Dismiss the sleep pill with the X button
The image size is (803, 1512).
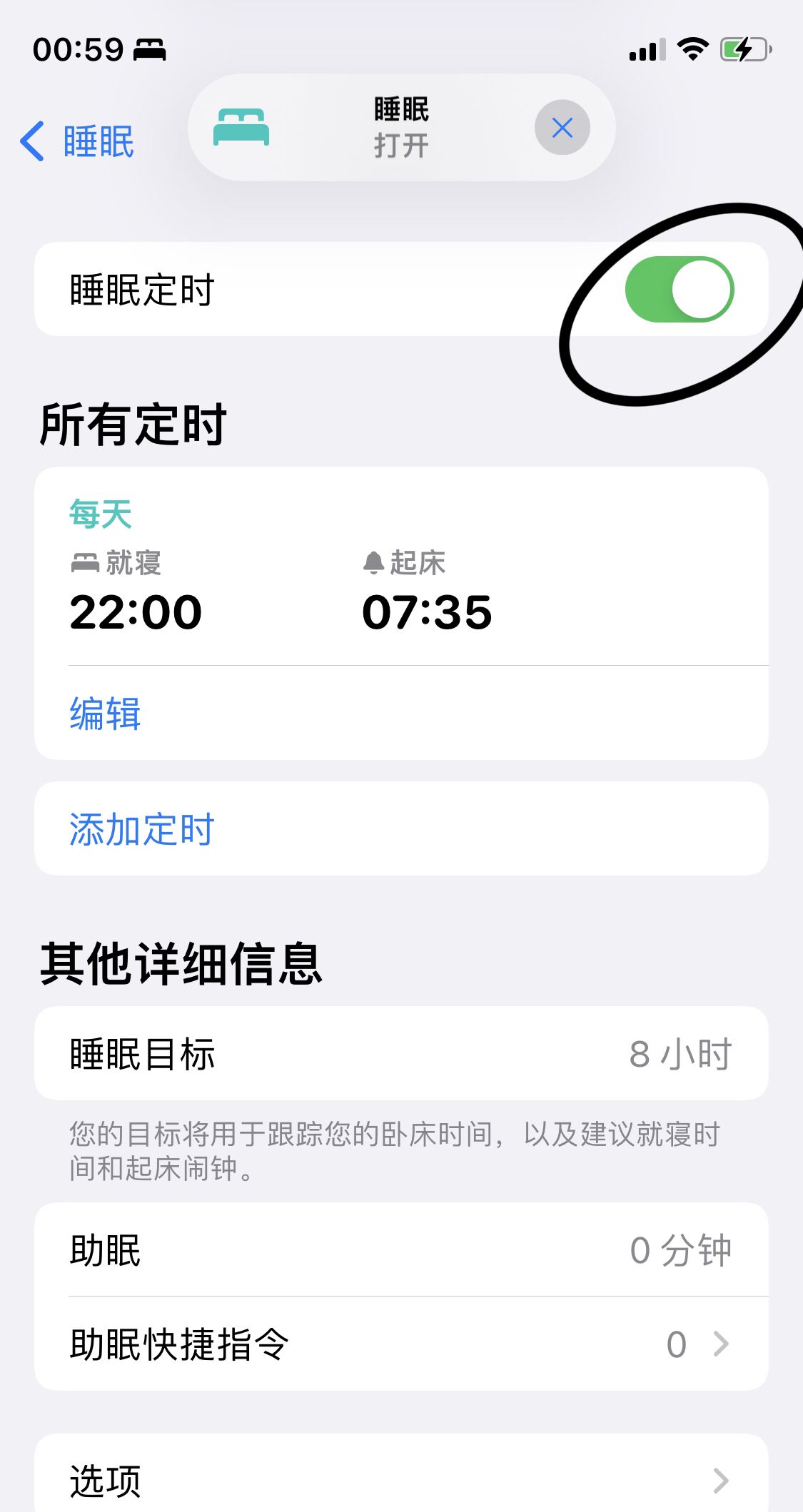562,127
